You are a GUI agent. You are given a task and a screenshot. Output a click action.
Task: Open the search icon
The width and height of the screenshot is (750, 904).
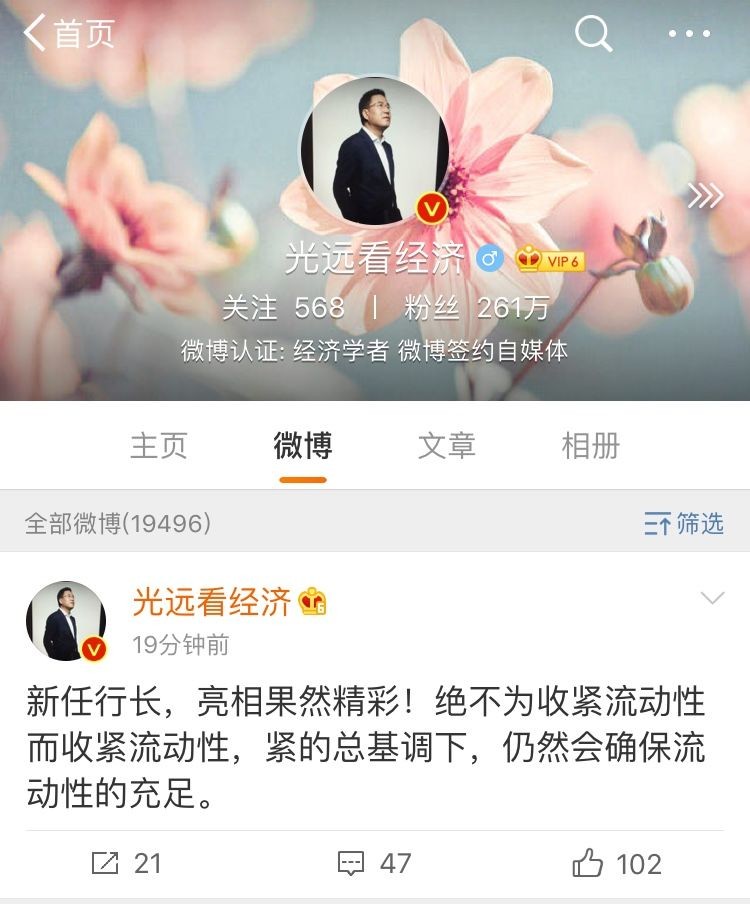[x=593, y=34]
